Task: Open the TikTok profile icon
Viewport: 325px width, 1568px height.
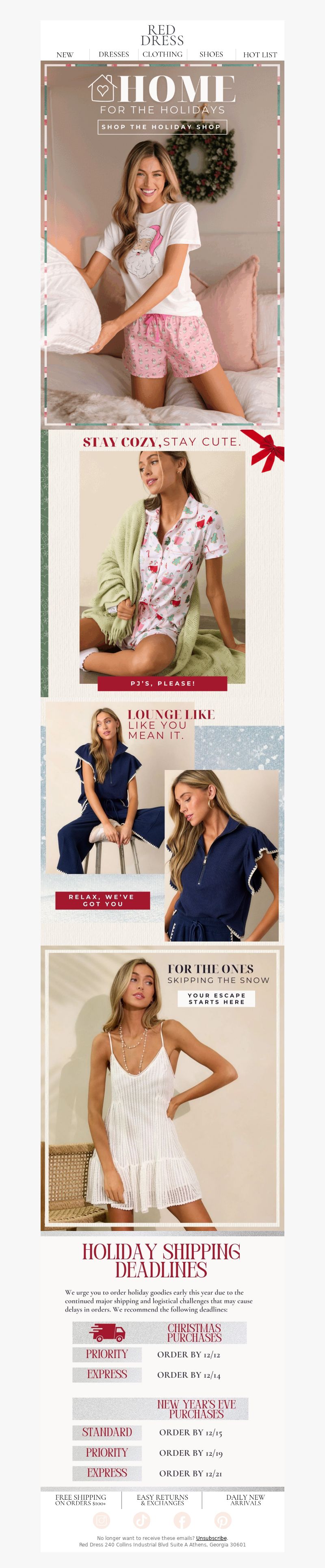Action: point(142,1521)
